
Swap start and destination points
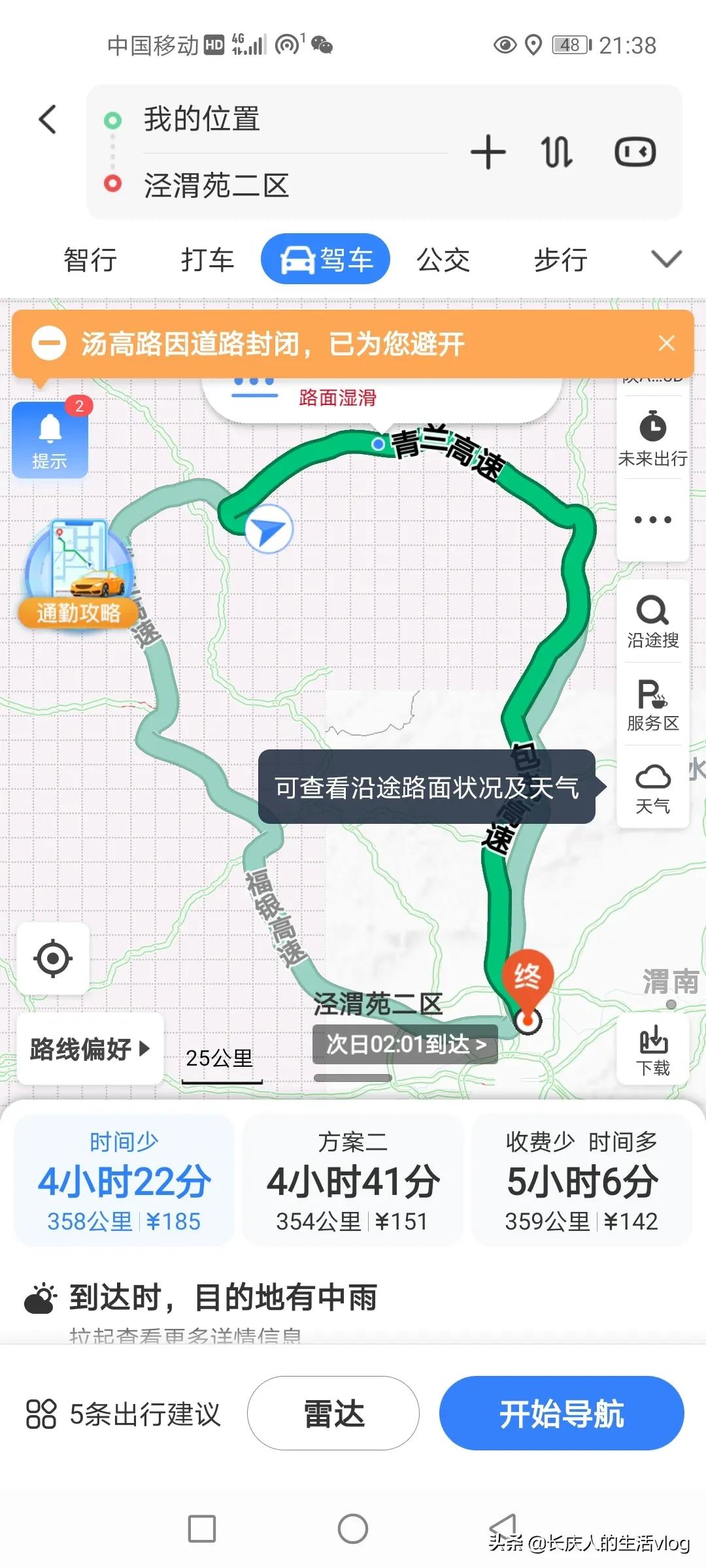[x=556, y=150]
